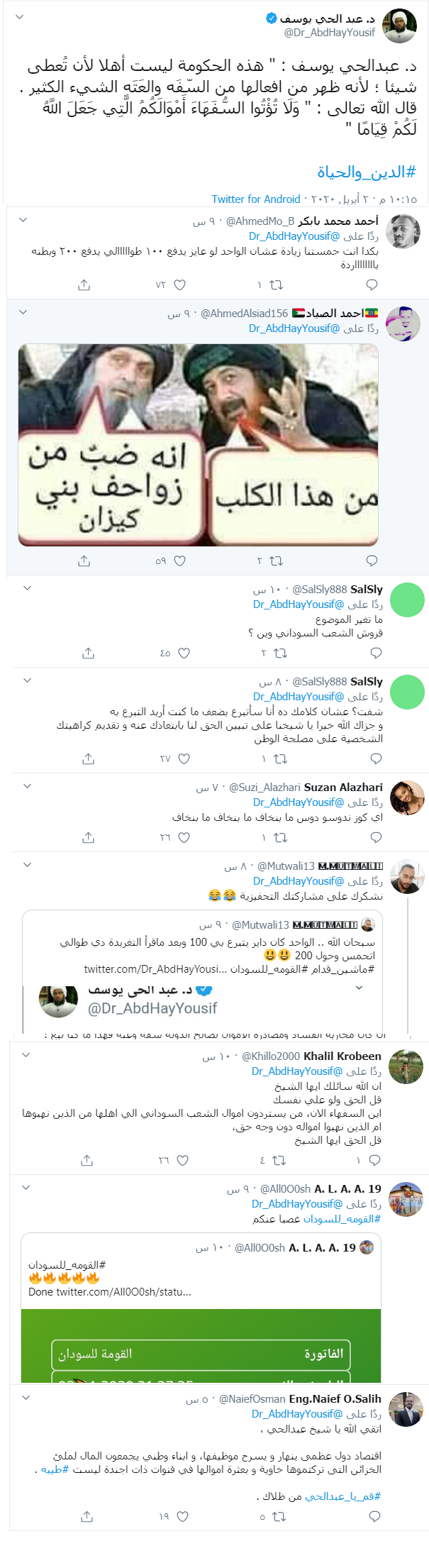
Task: Like Suzan Alazhari's reply
Action: click(184, 837)
